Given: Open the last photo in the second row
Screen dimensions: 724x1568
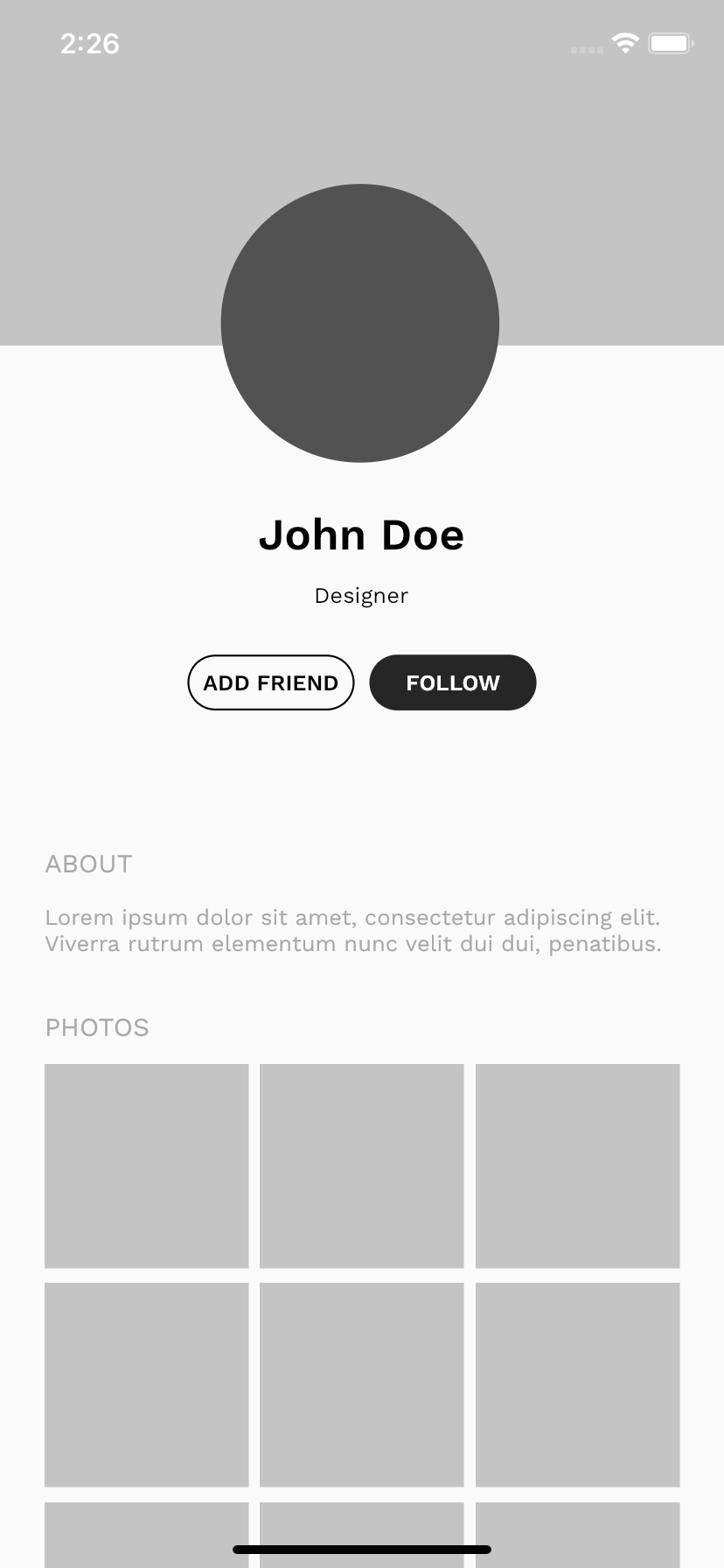Looking at the screenshot, I should click(x=577, y=1384).
